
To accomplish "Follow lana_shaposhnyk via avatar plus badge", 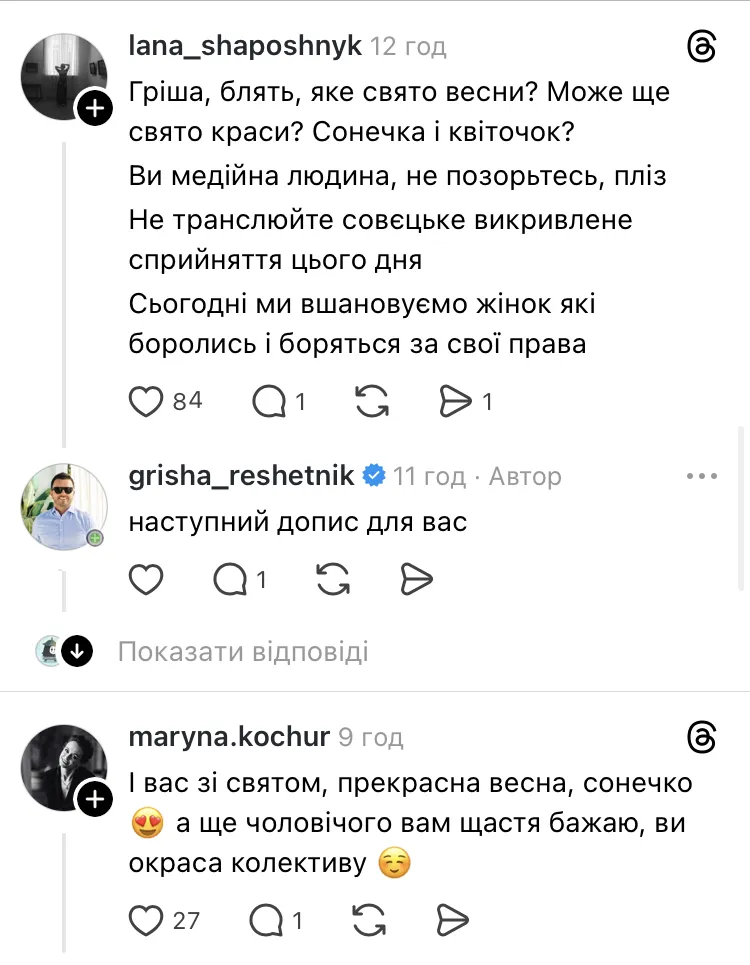I will pos(95,108).
